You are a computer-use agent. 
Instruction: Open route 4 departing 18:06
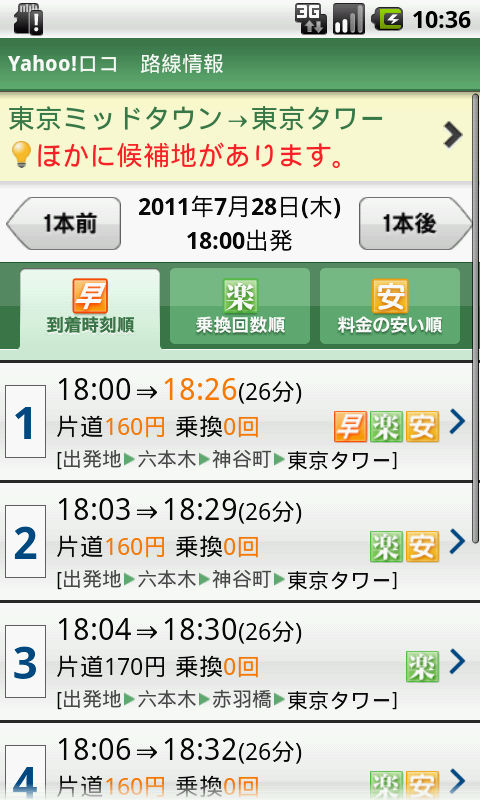coord(236,761)
